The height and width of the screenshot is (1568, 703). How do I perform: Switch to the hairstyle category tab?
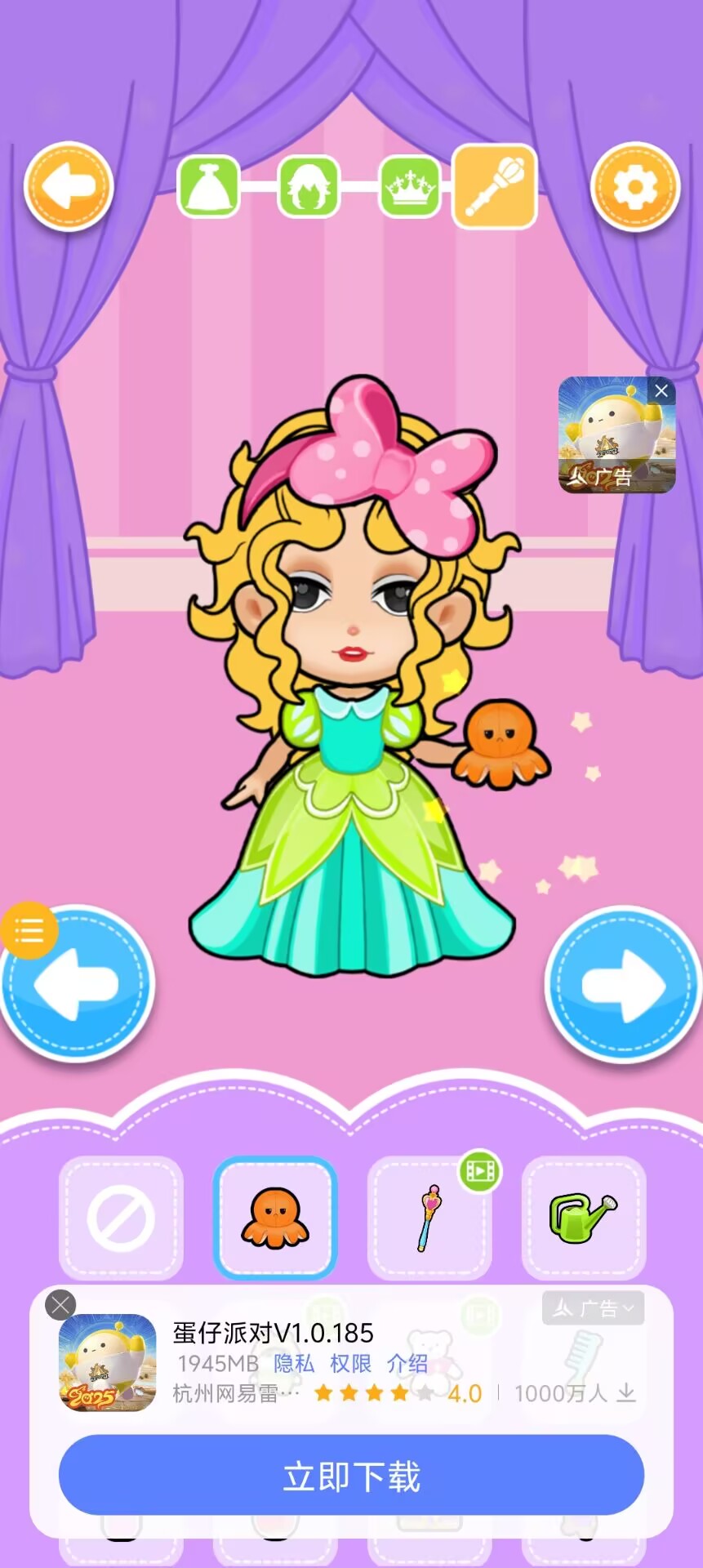click(309, 187)
